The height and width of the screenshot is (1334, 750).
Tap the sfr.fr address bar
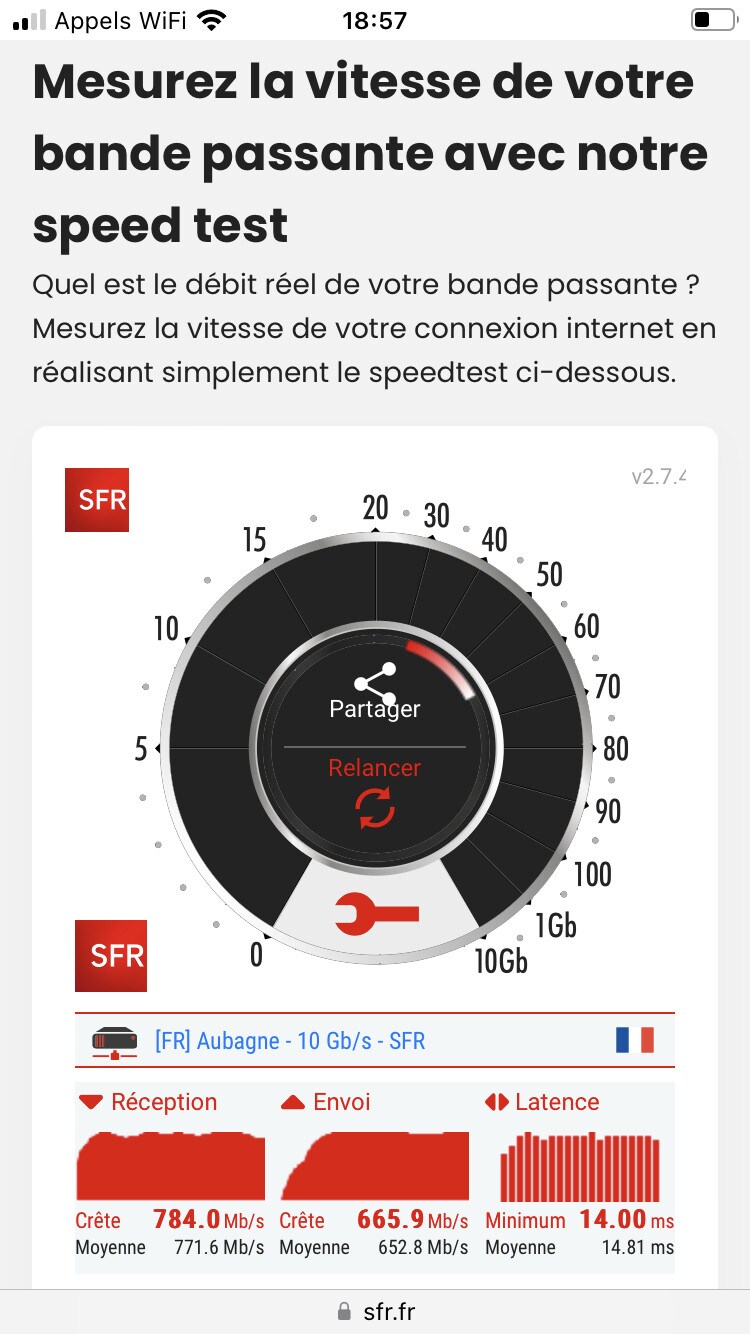coord(375,1311)
